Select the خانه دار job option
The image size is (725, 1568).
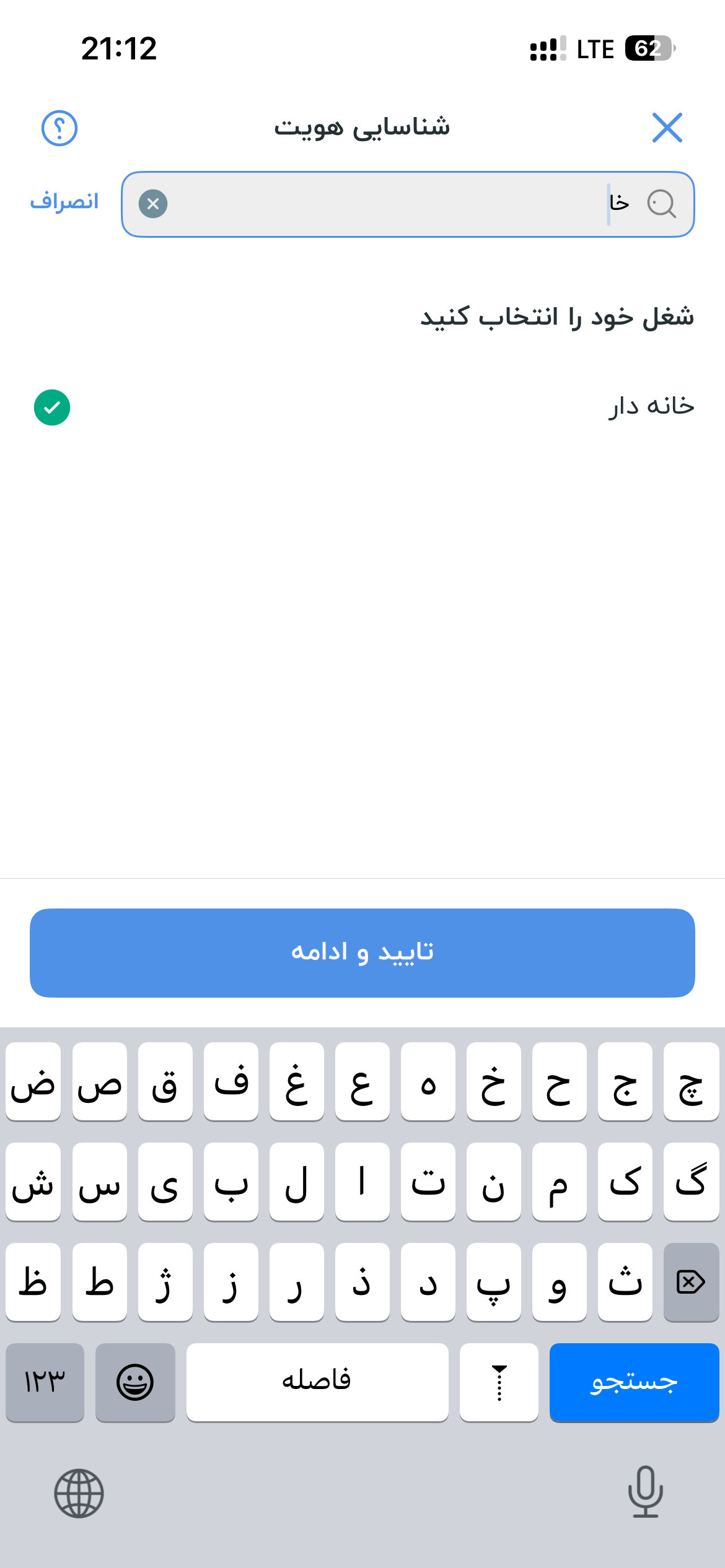click(362, 407)
